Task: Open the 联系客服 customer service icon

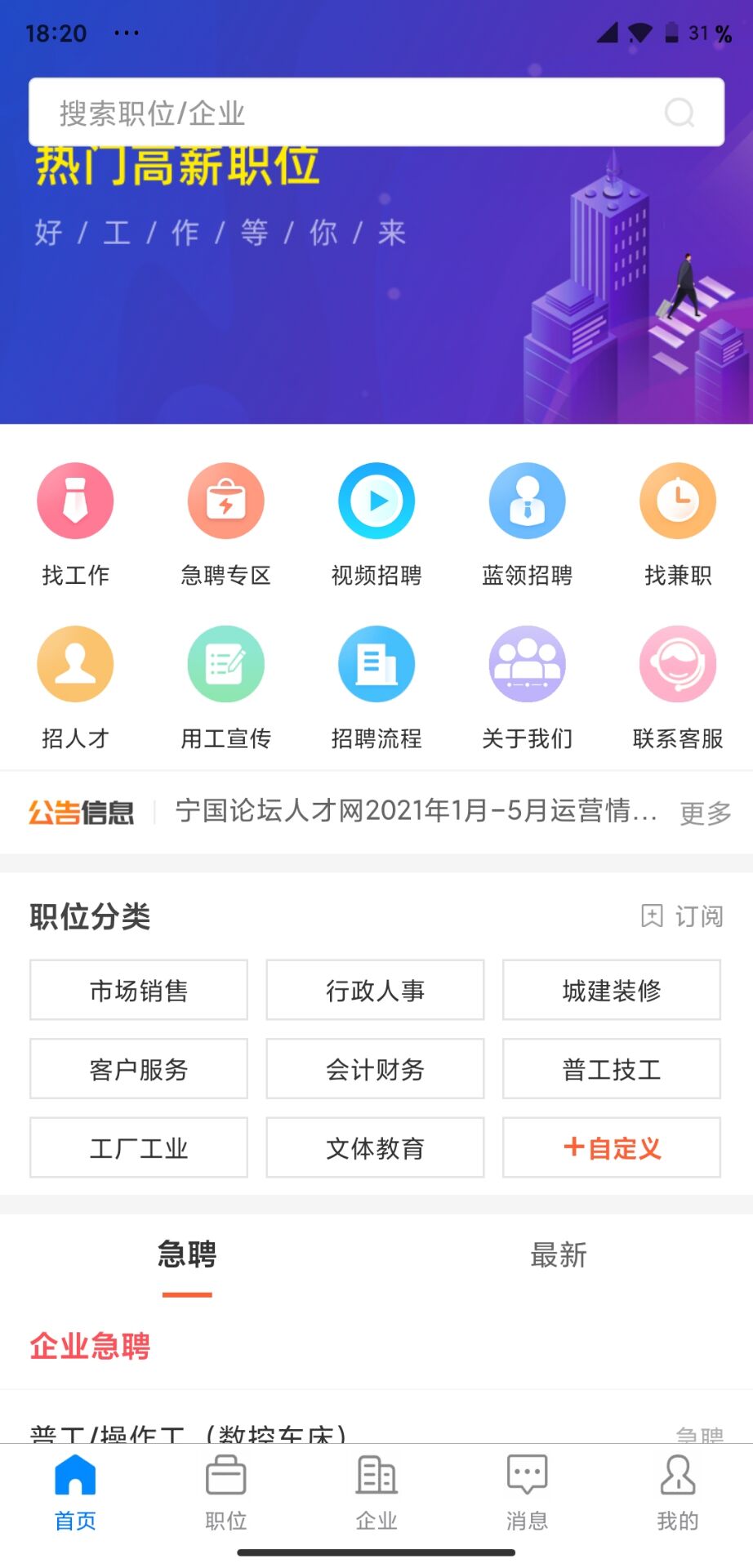Action: (x=677, y=686)
